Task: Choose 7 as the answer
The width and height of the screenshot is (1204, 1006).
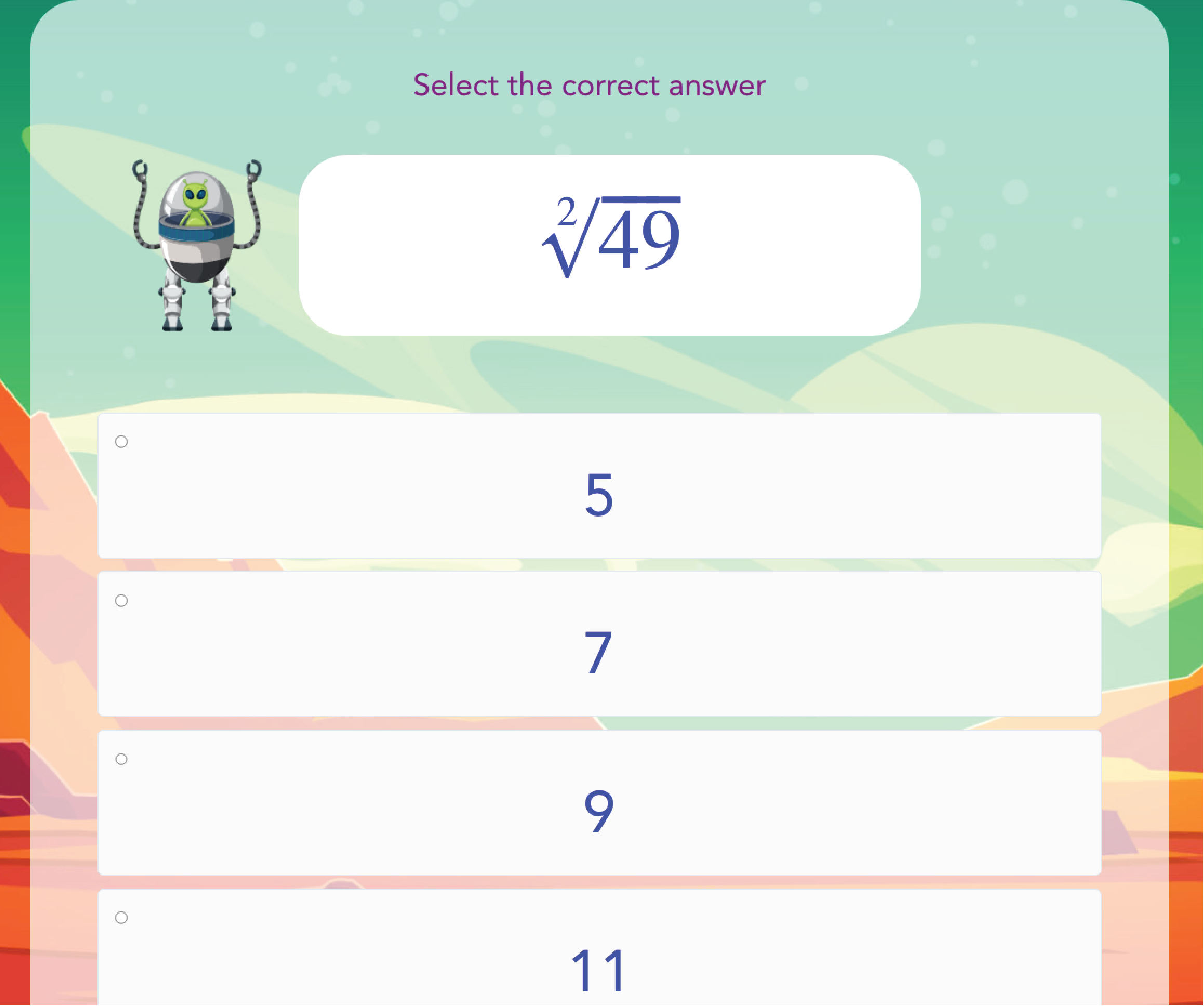Action: click(x=121, y=601)
